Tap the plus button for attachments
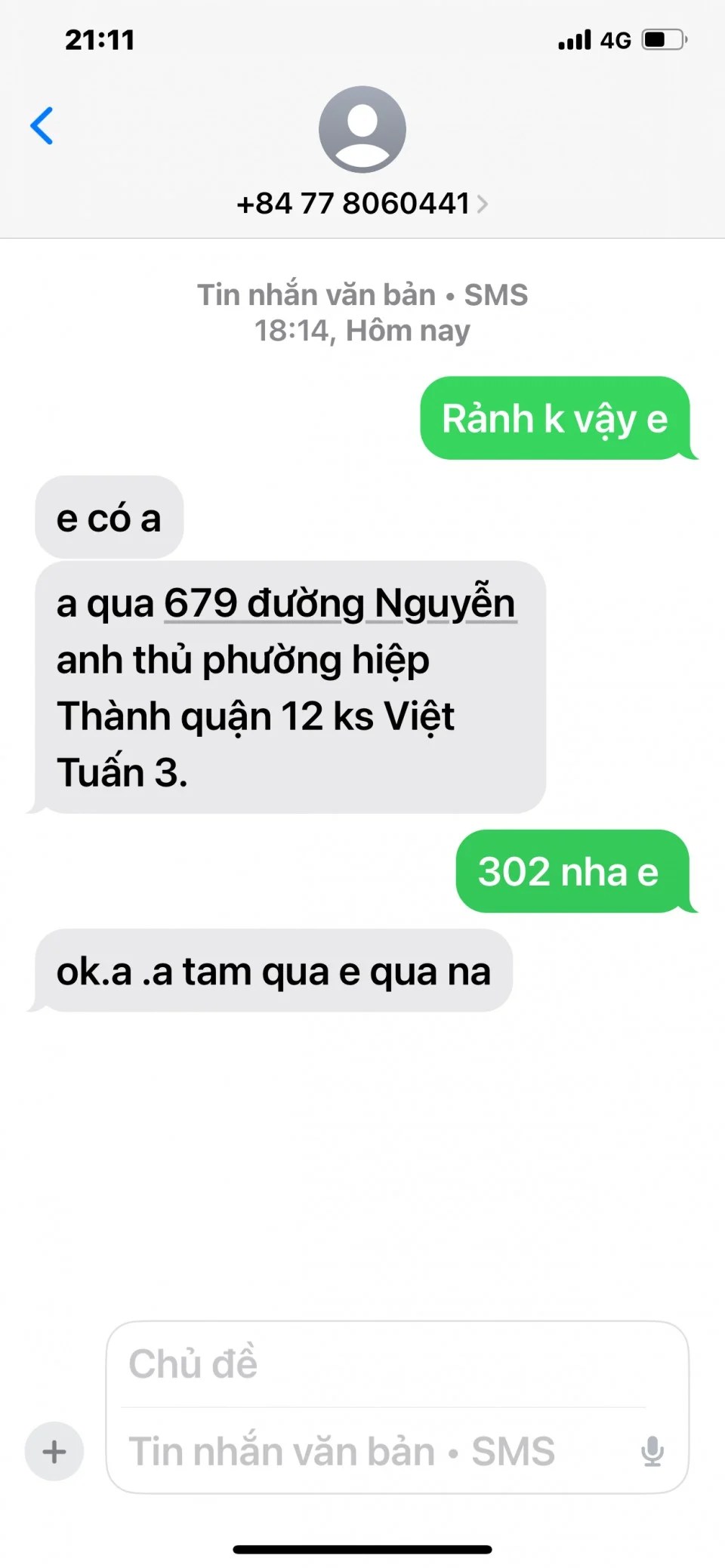The image size is (725, 1568). pos(54,1451)
